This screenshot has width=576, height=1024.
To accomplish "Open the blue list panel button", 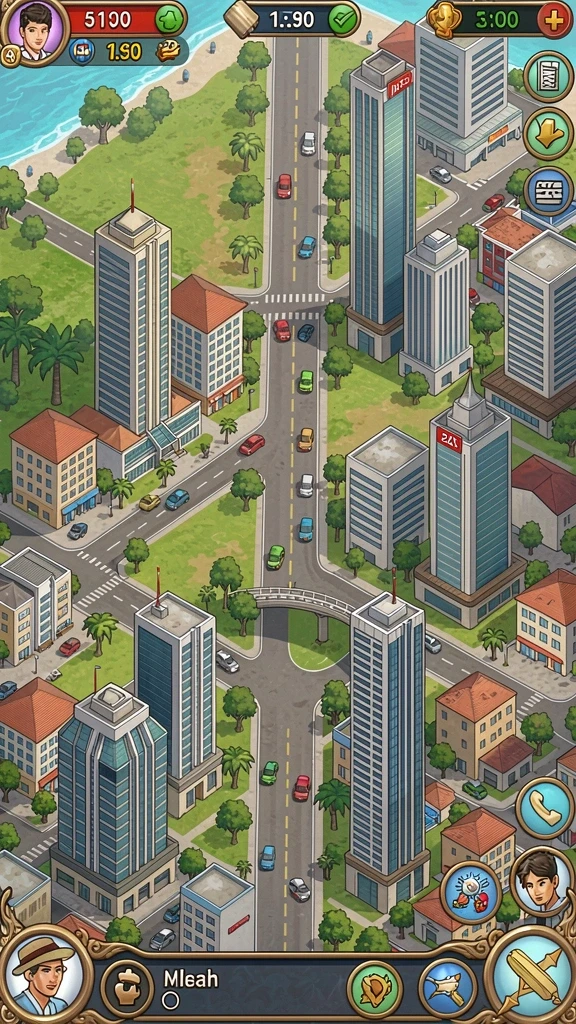I will click(x=549, y=191).
